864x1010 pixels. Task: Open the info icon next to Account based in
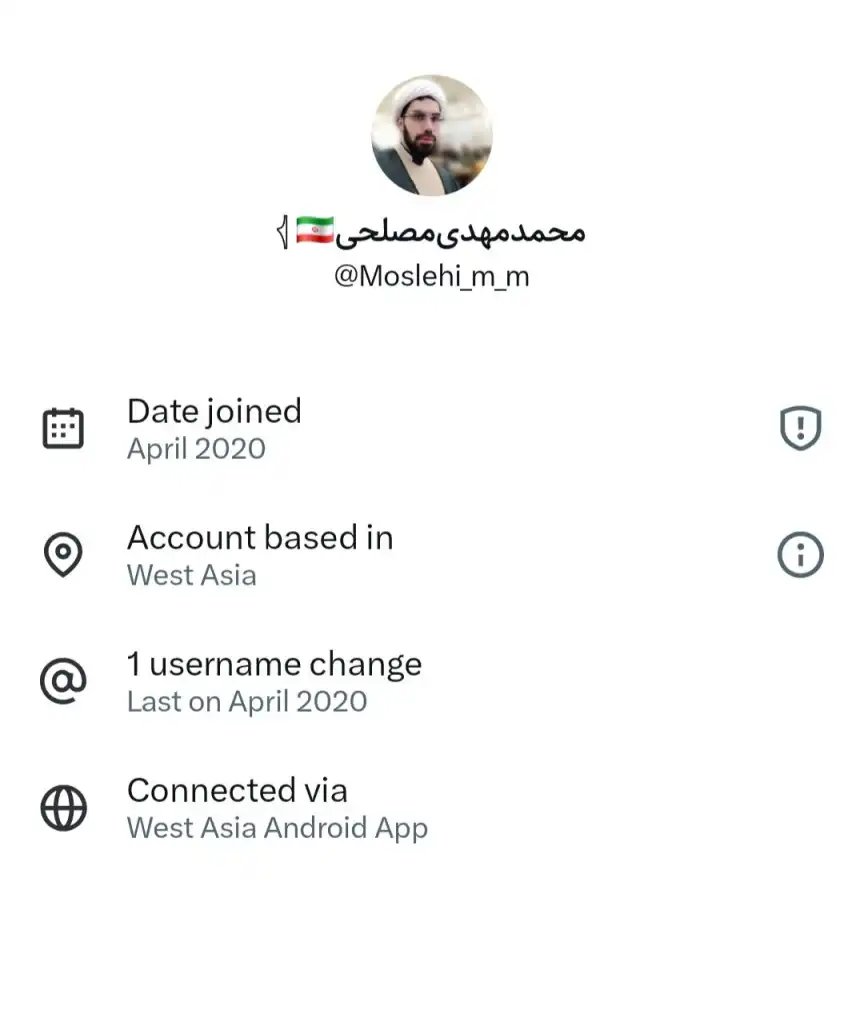801,555
